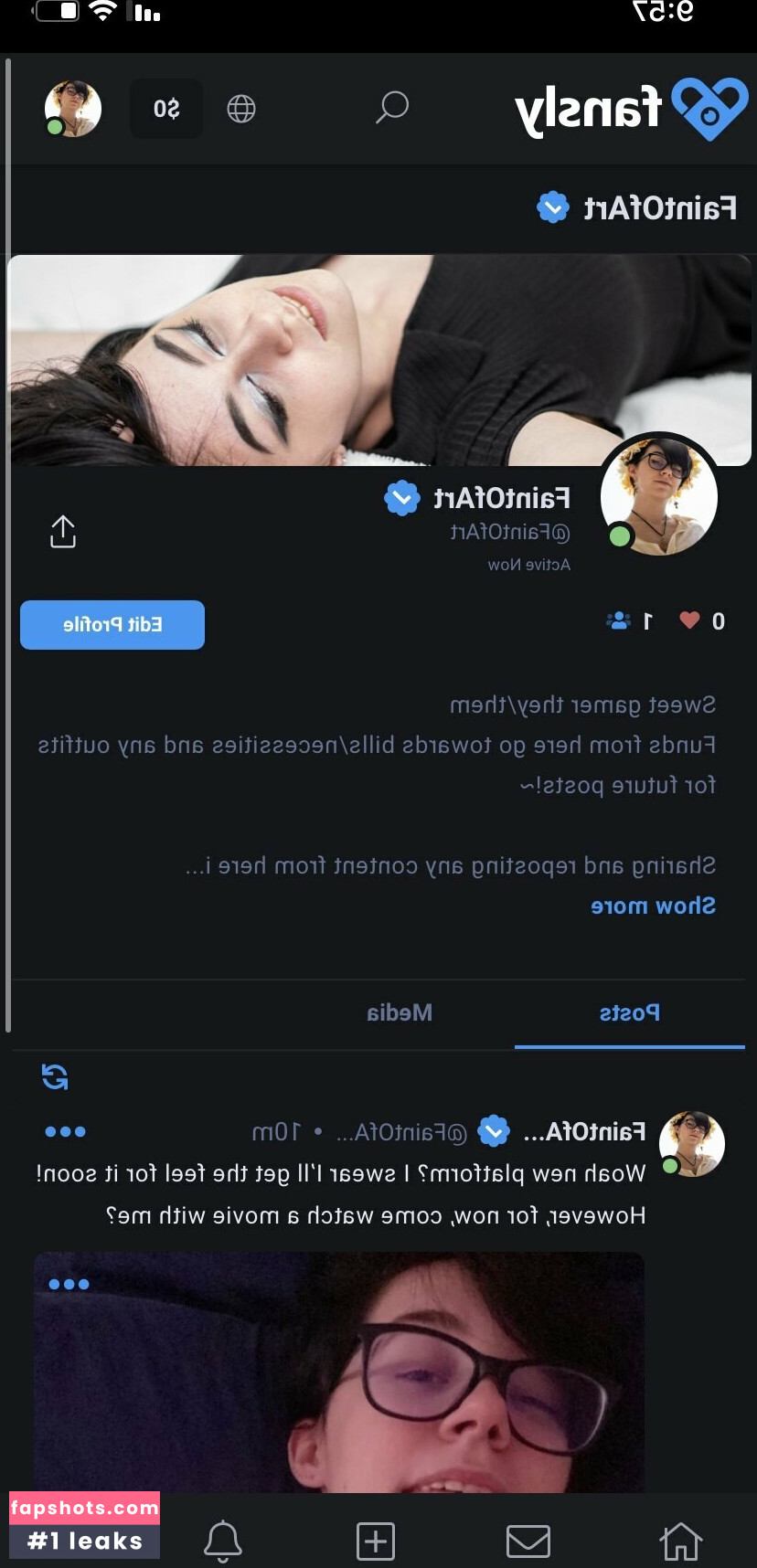Screen dimensions: 757x1568
Task: Open the messages envelope tab
Action: tap(528, 1542)
